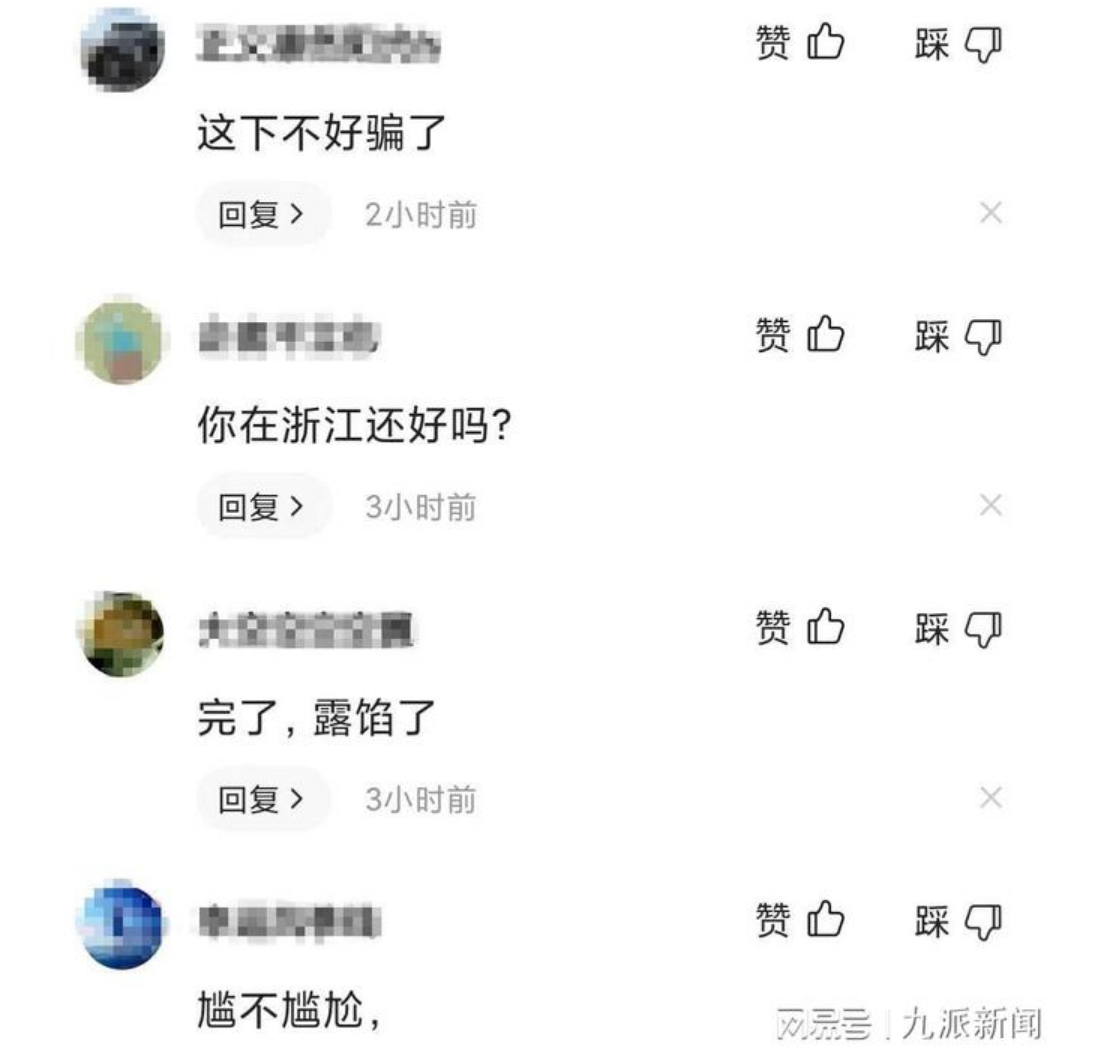Screen dimensions: 1107x1060
Task: Dismiss the comment "你在浙江还好吗?"
Action: click(x=990, y=506)
